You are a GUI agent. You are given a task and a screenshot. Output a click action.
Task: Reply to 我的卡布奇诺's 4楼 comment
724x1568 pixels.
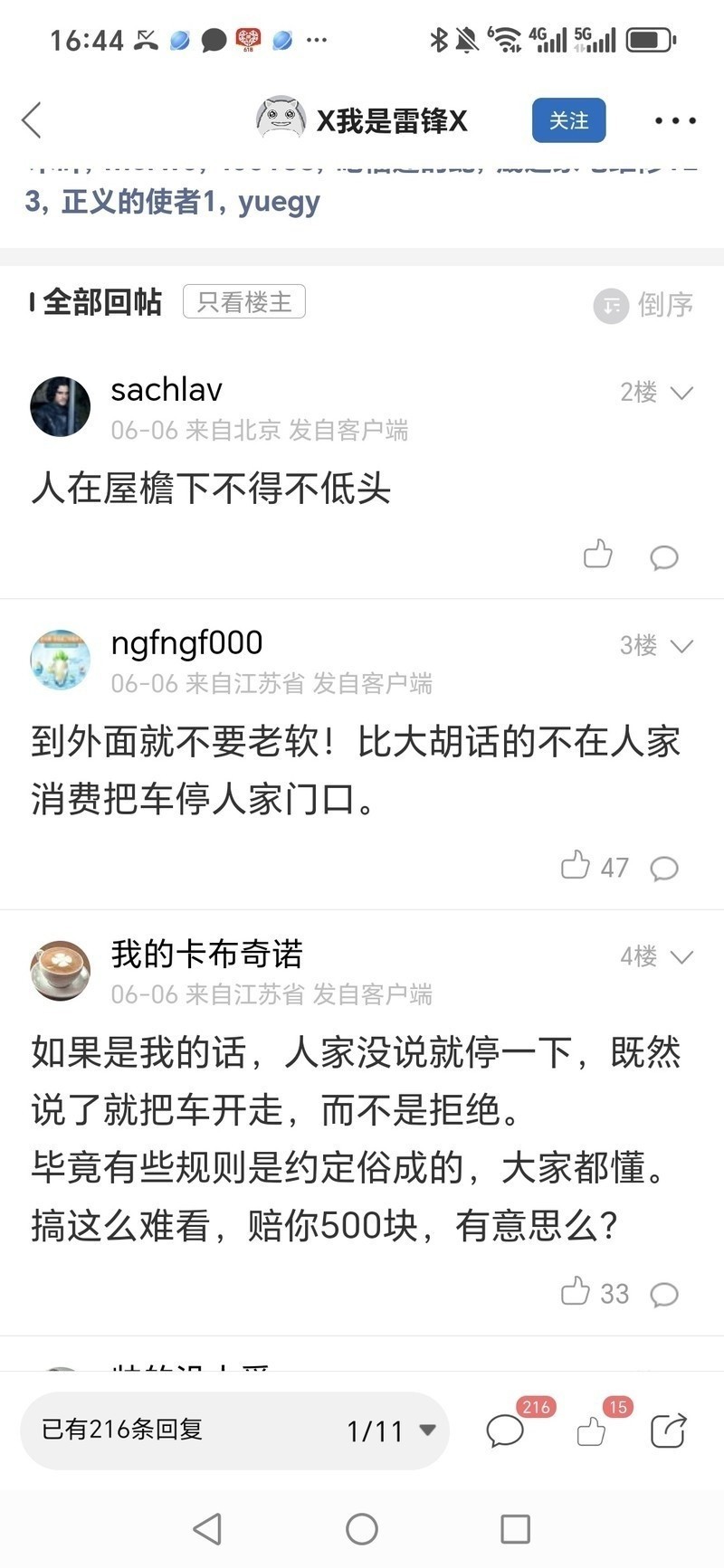[664, 1295]
